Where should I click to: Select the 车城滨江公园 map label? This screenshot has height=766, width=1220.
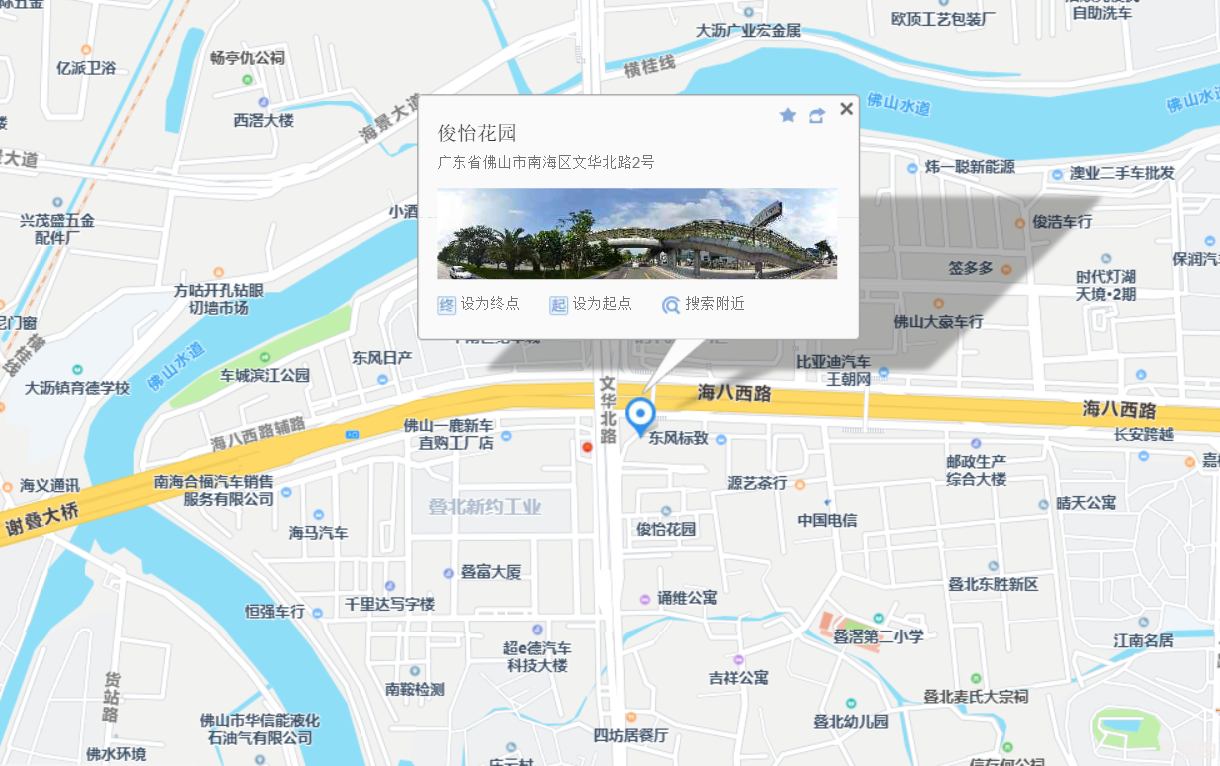(x=265, y=375)
